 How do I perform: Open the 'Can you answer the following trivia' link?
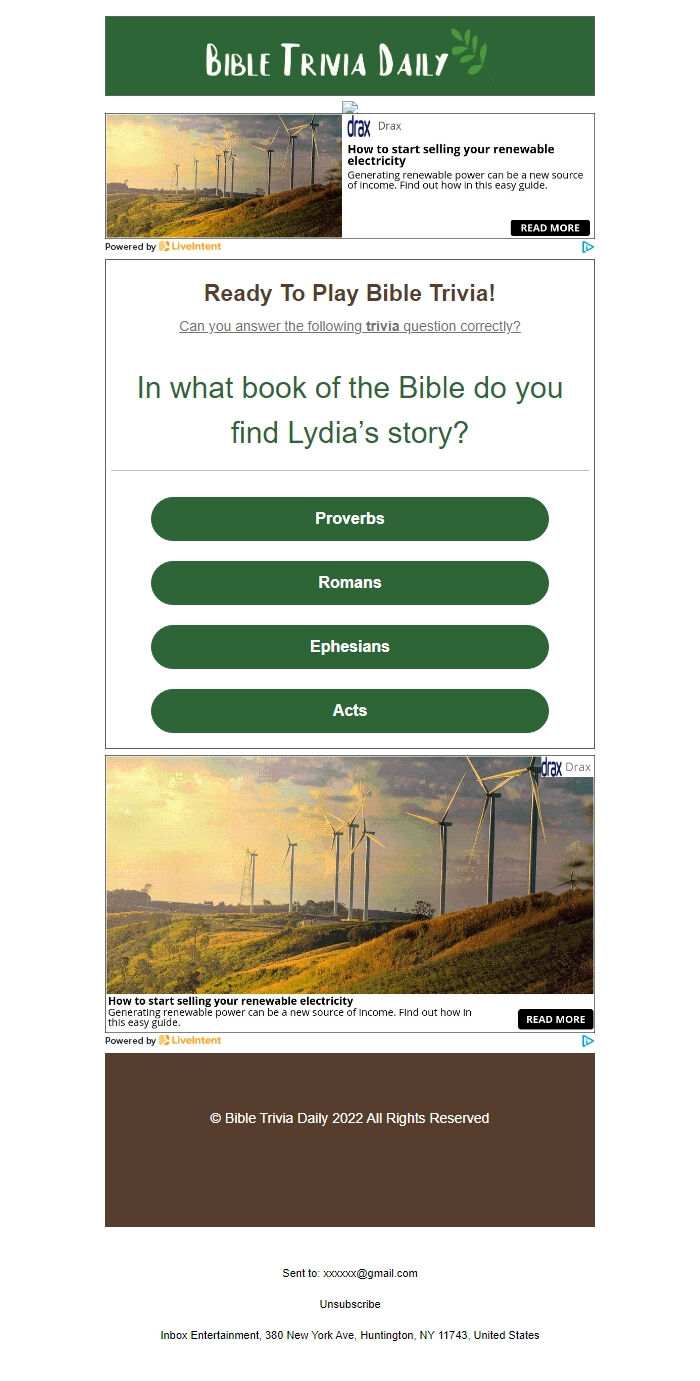[x=350, y=326]
